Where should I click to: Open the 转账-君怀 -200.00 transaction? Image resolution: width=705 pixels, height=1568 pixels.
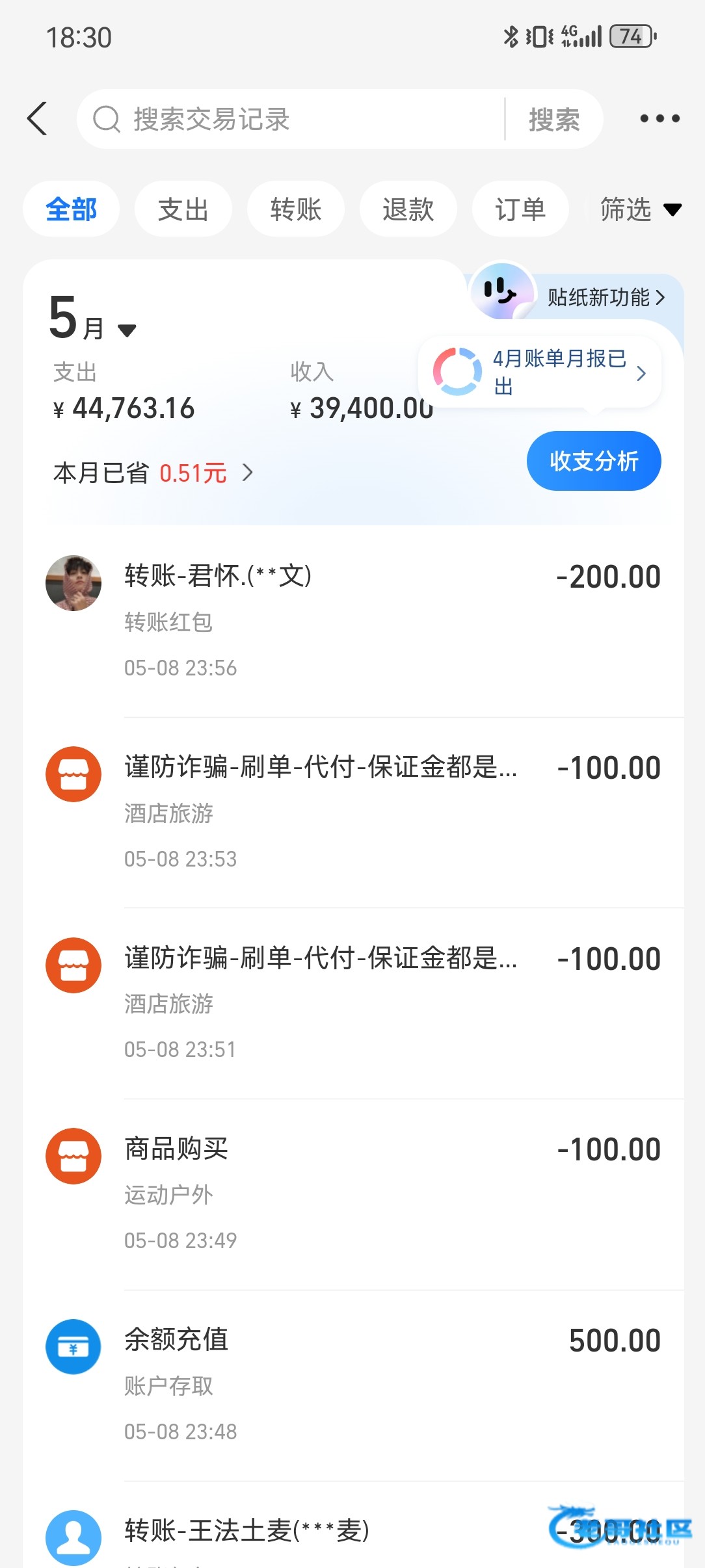(x=353, y=622)
